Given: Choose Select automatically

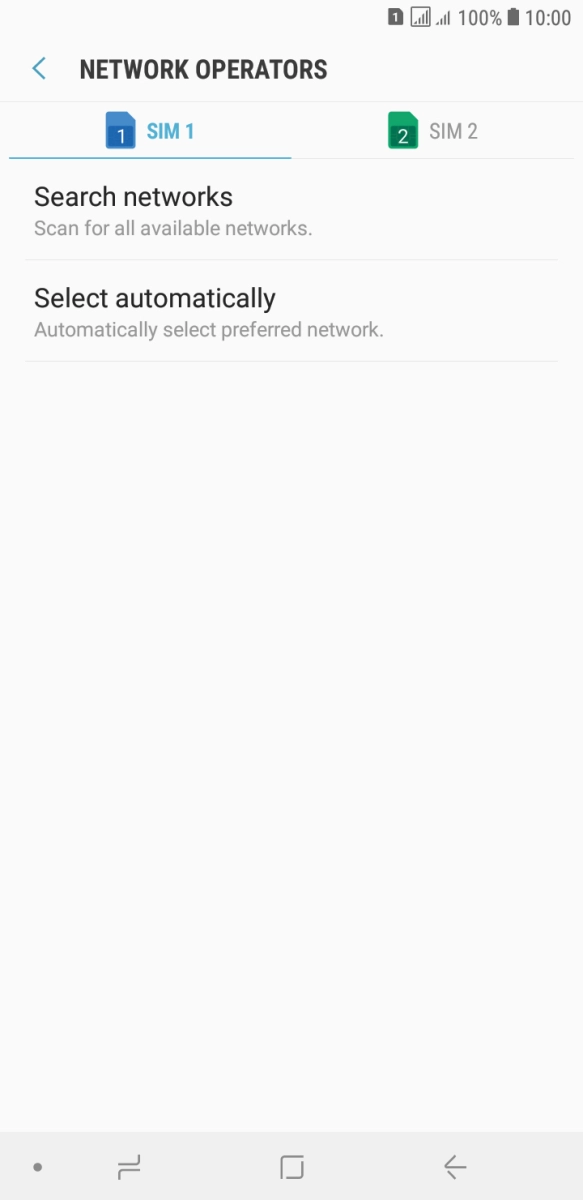Looking at the screenshot, I should click(x=291, y=311).
